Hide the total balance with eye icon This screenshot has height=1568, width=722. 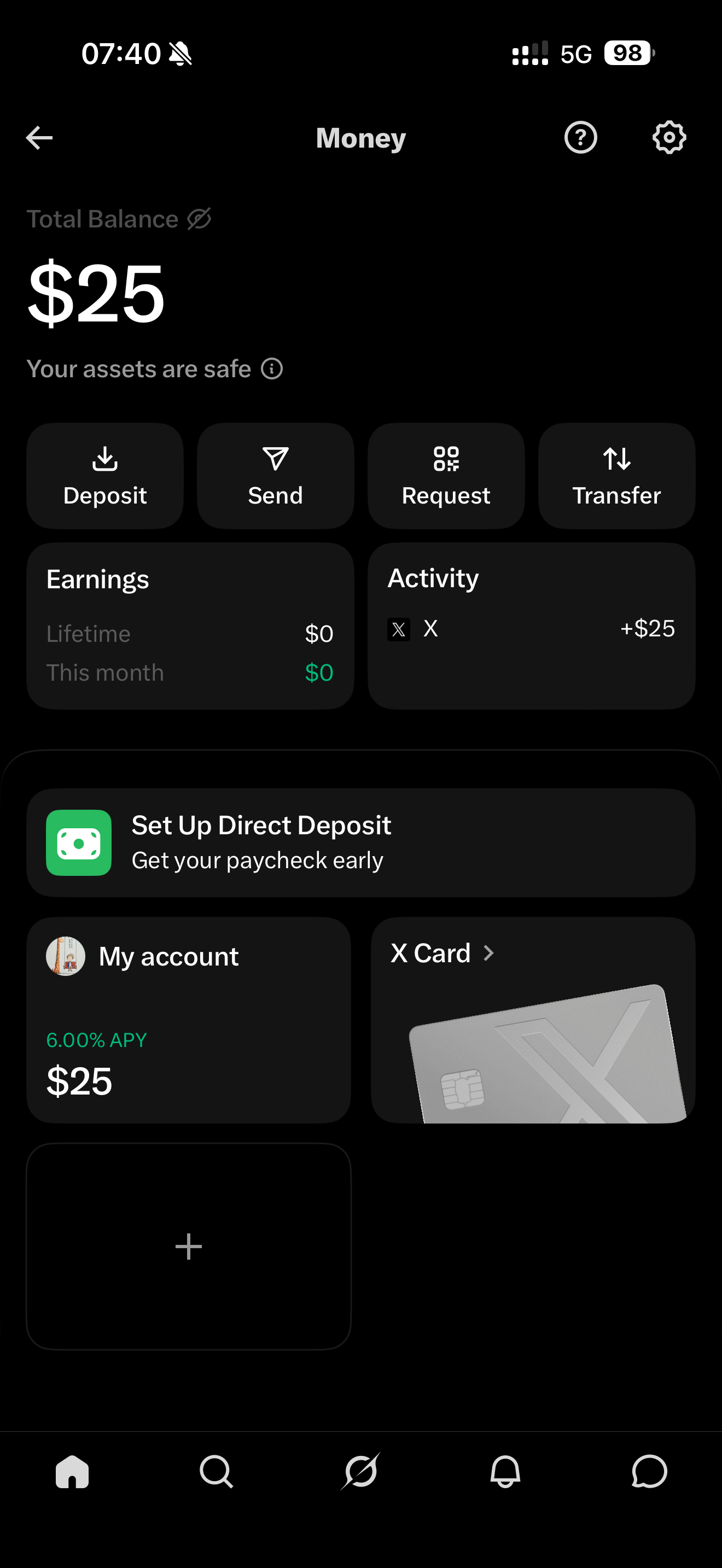click(x=199, y=219)
